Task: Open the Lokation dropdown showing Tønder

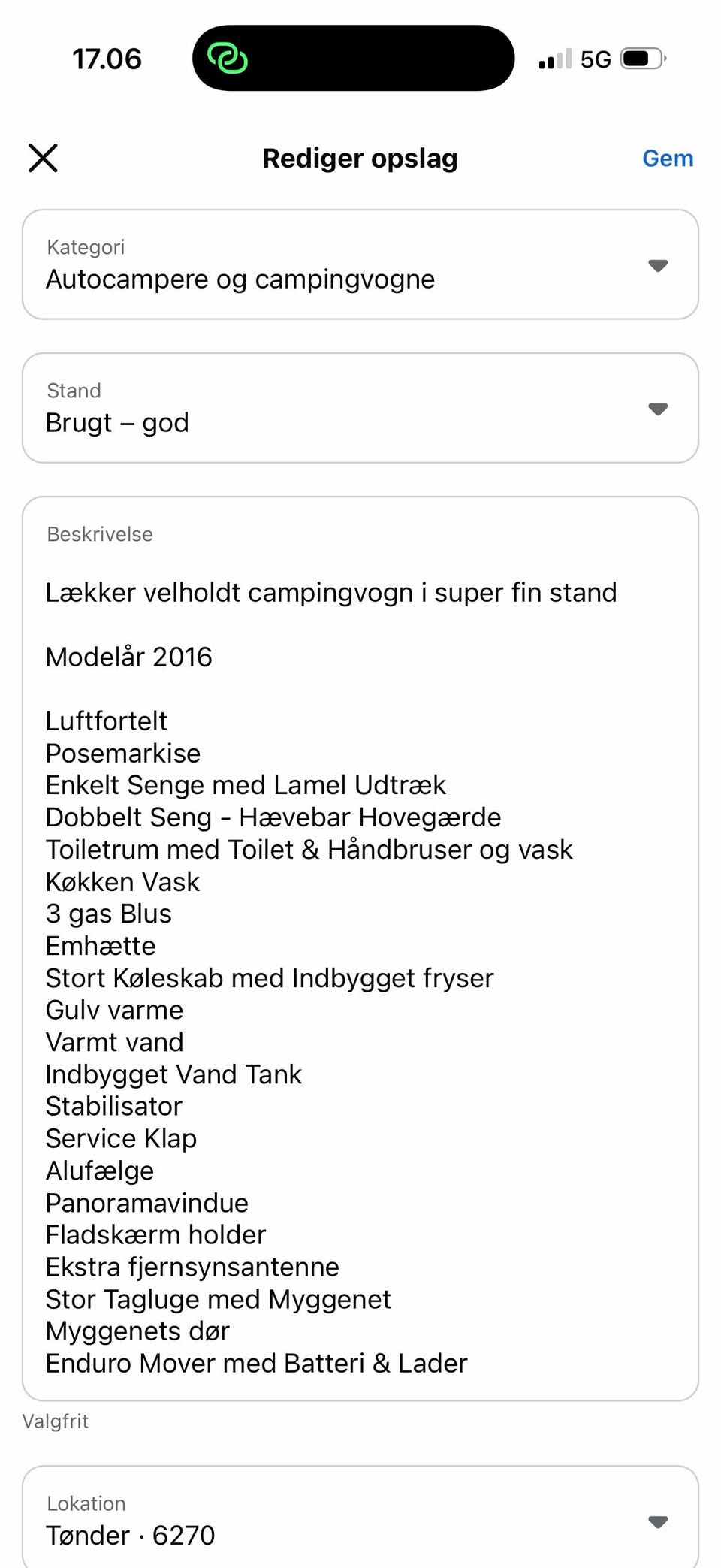Action: (x=360, y=1518)
